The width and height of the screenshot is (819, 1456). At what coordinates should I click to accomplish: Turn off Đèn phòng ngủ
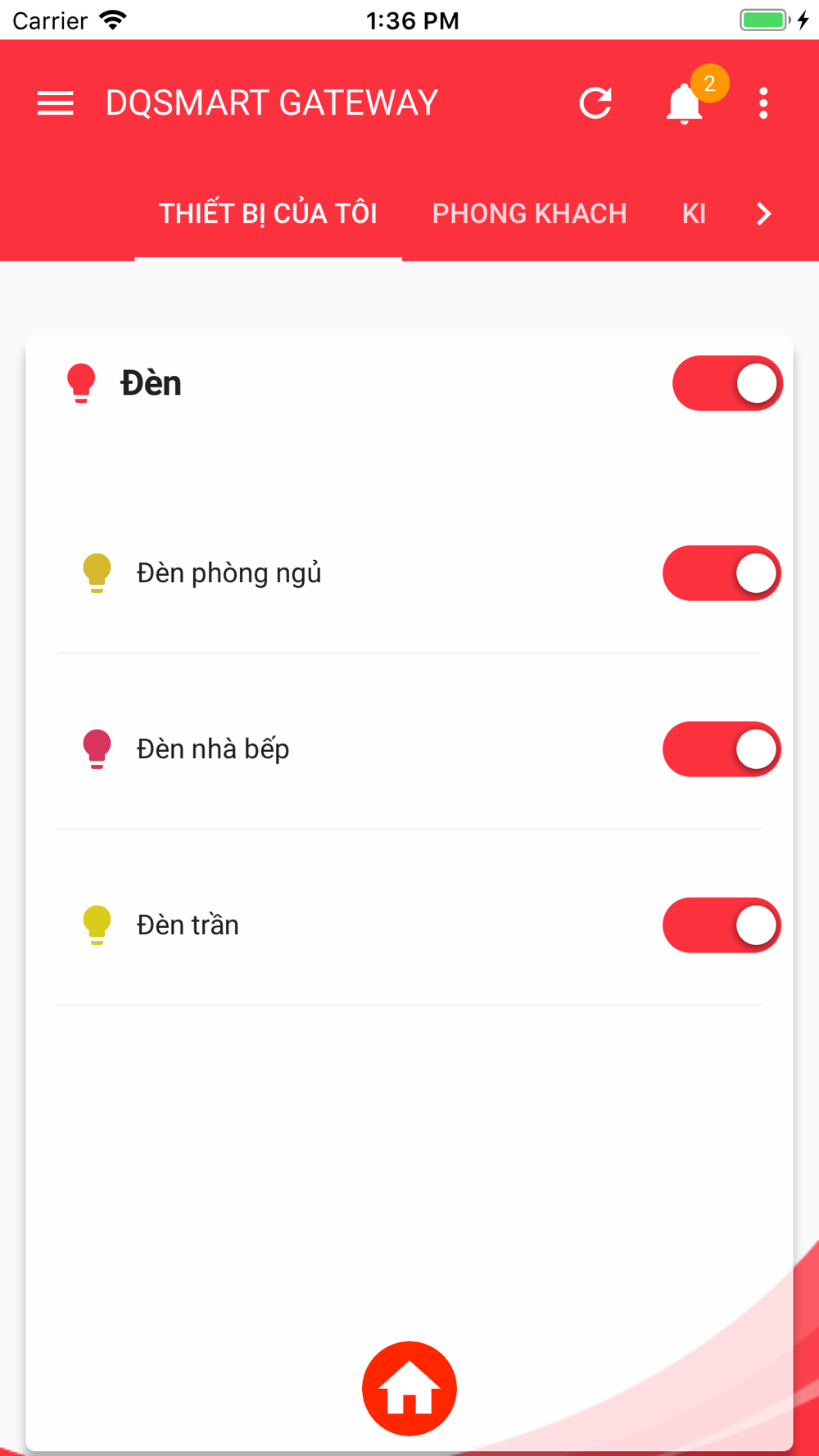[722, 573]
